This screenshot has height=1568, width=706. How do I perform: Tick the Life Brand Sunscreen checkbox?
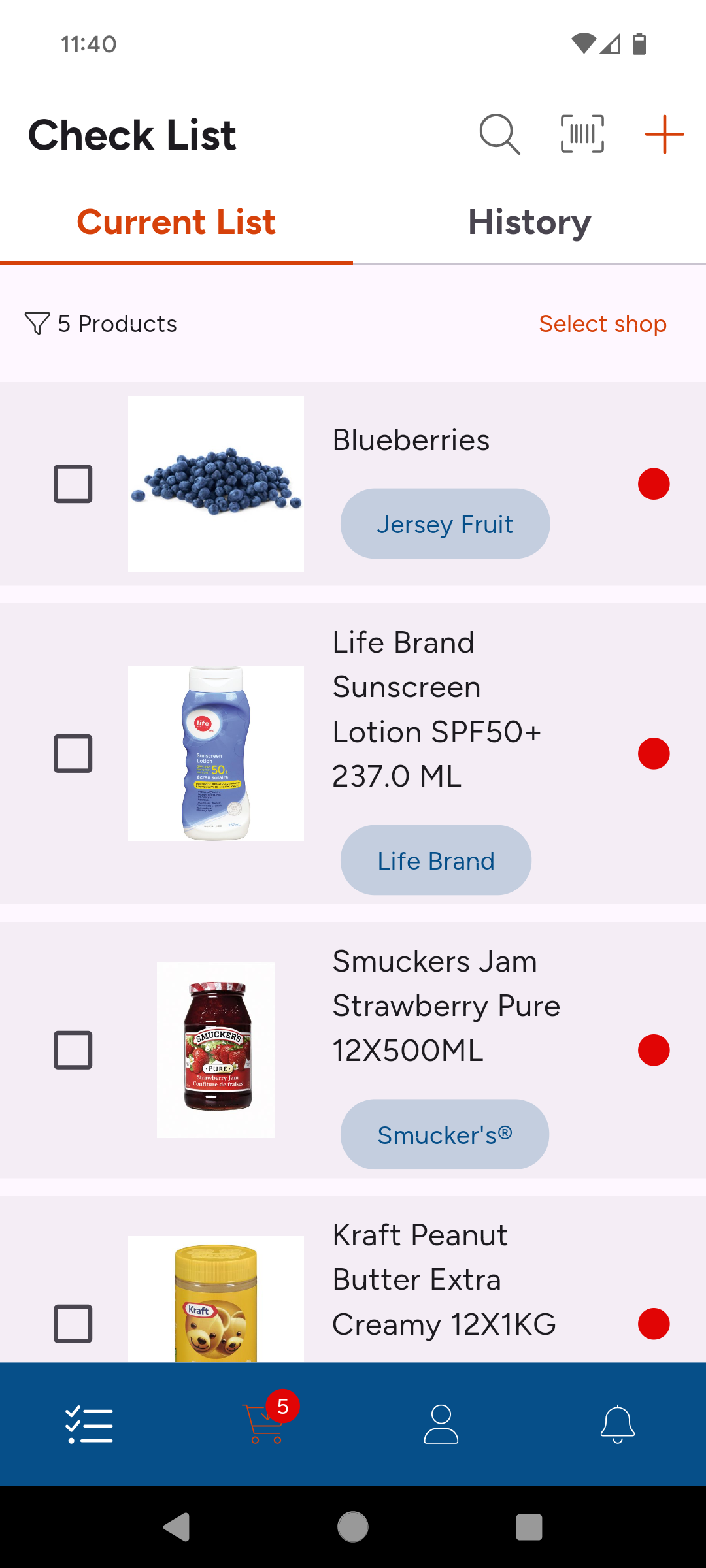click(x=73, y=753)
